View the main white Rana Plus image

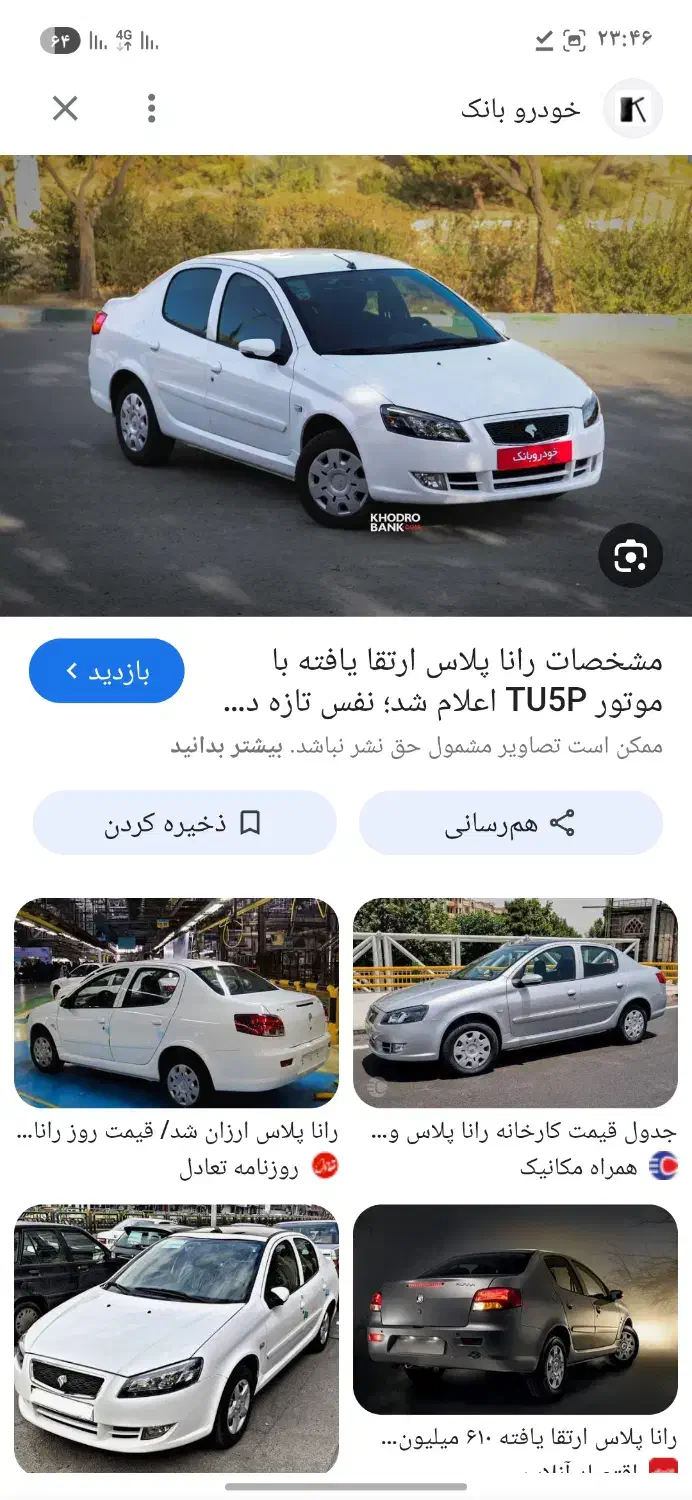346,385
